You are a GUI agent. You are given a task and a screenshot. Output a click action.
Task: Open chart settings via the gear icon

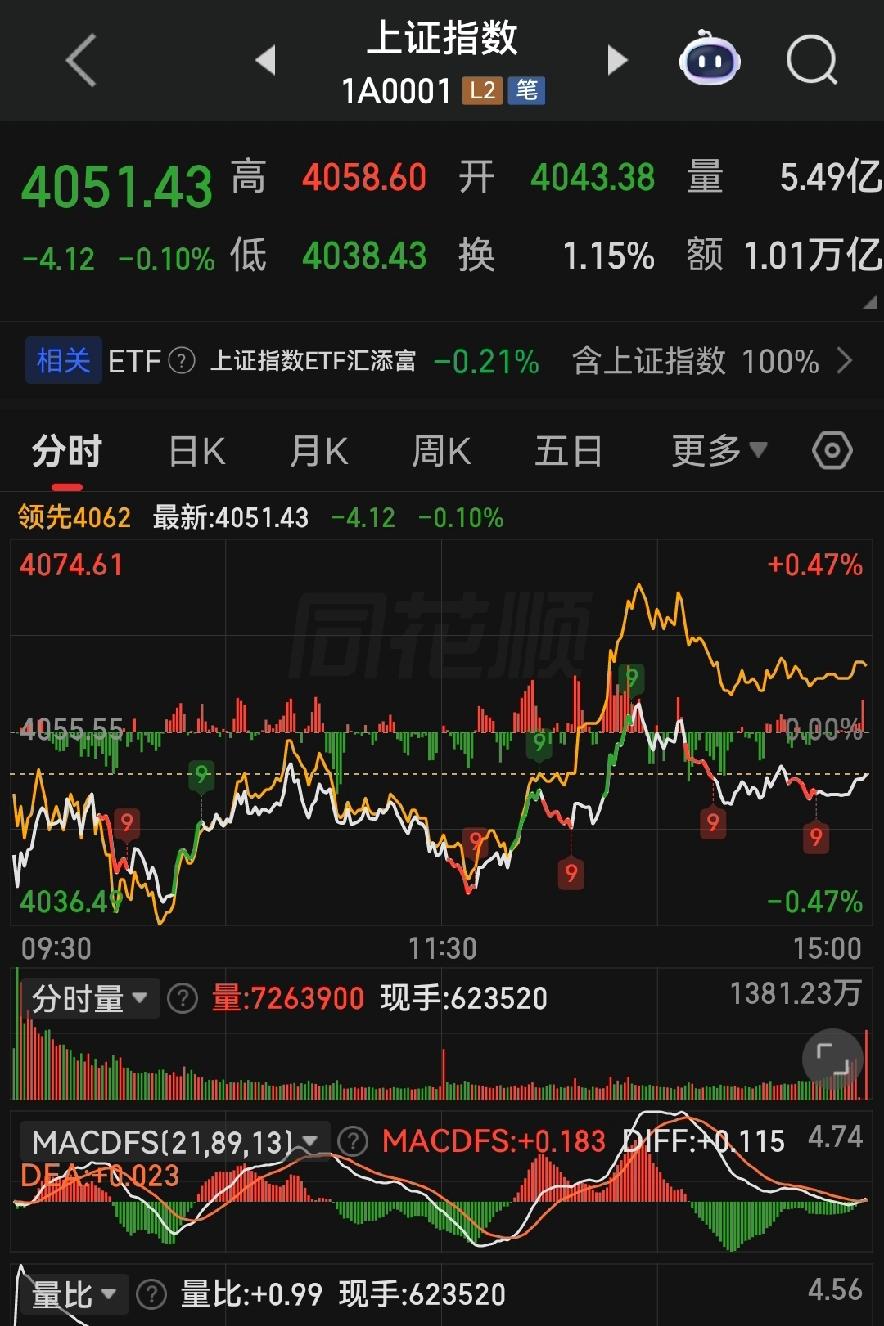point(833,451)
